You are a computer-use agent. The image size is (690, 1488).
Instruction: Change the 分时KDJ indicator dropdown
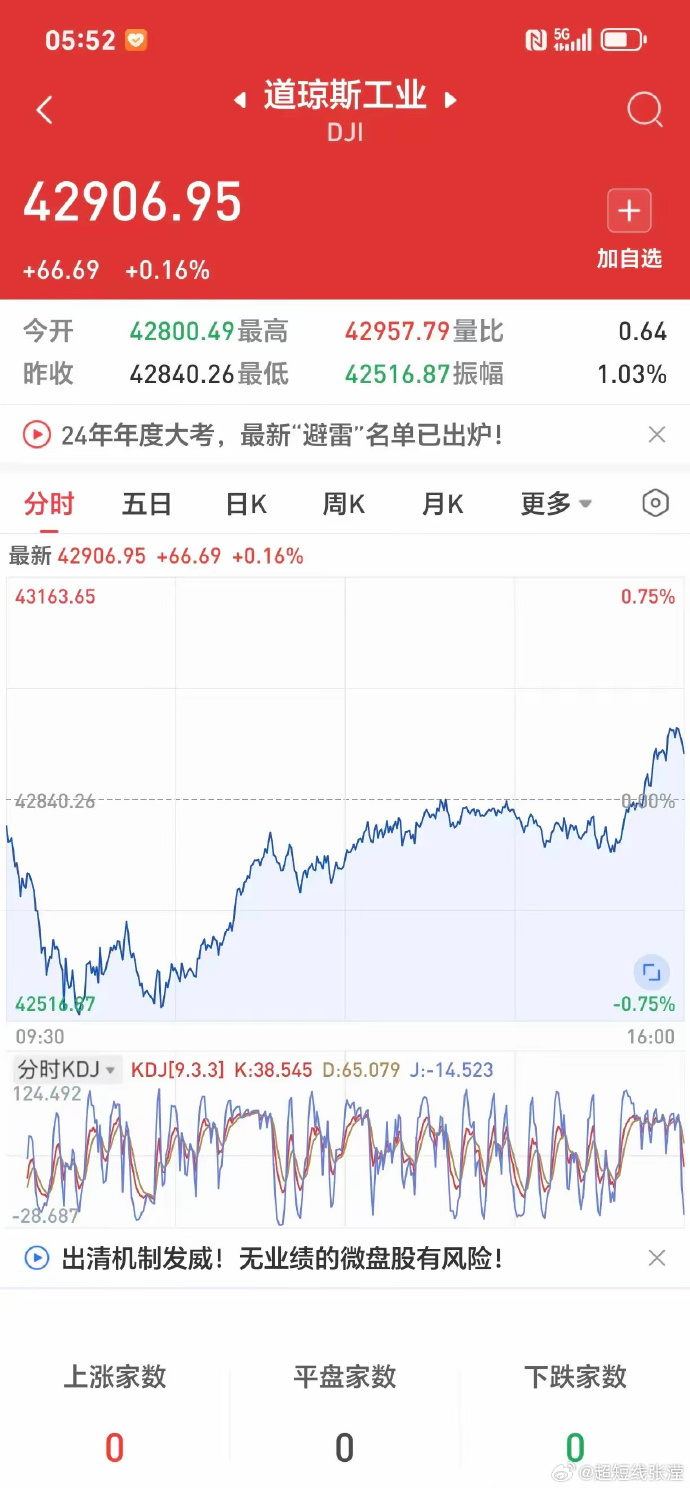pos(66,1070)
